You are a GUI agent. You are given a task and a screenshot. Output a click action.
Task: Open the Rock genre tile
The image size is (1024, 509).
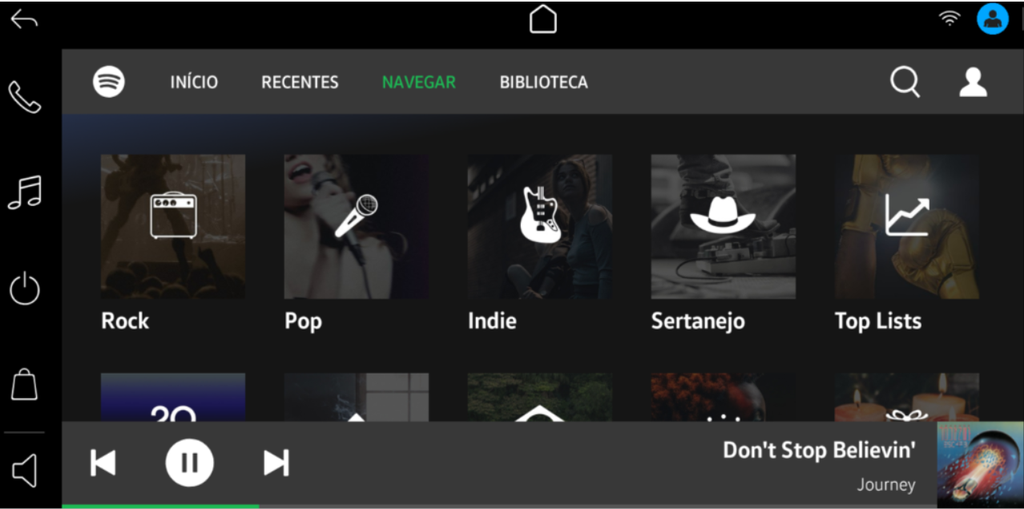click(x=173, y=227)
